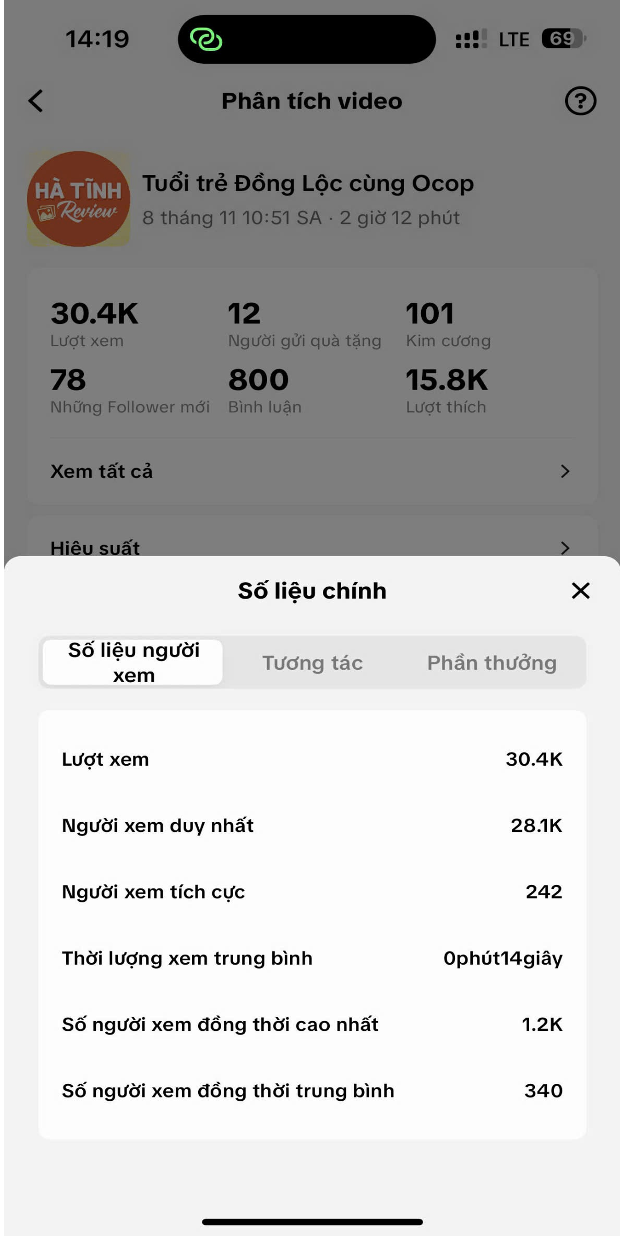Open the help question mark icon
The image size is (620, 1246).
tap(580, 101)
